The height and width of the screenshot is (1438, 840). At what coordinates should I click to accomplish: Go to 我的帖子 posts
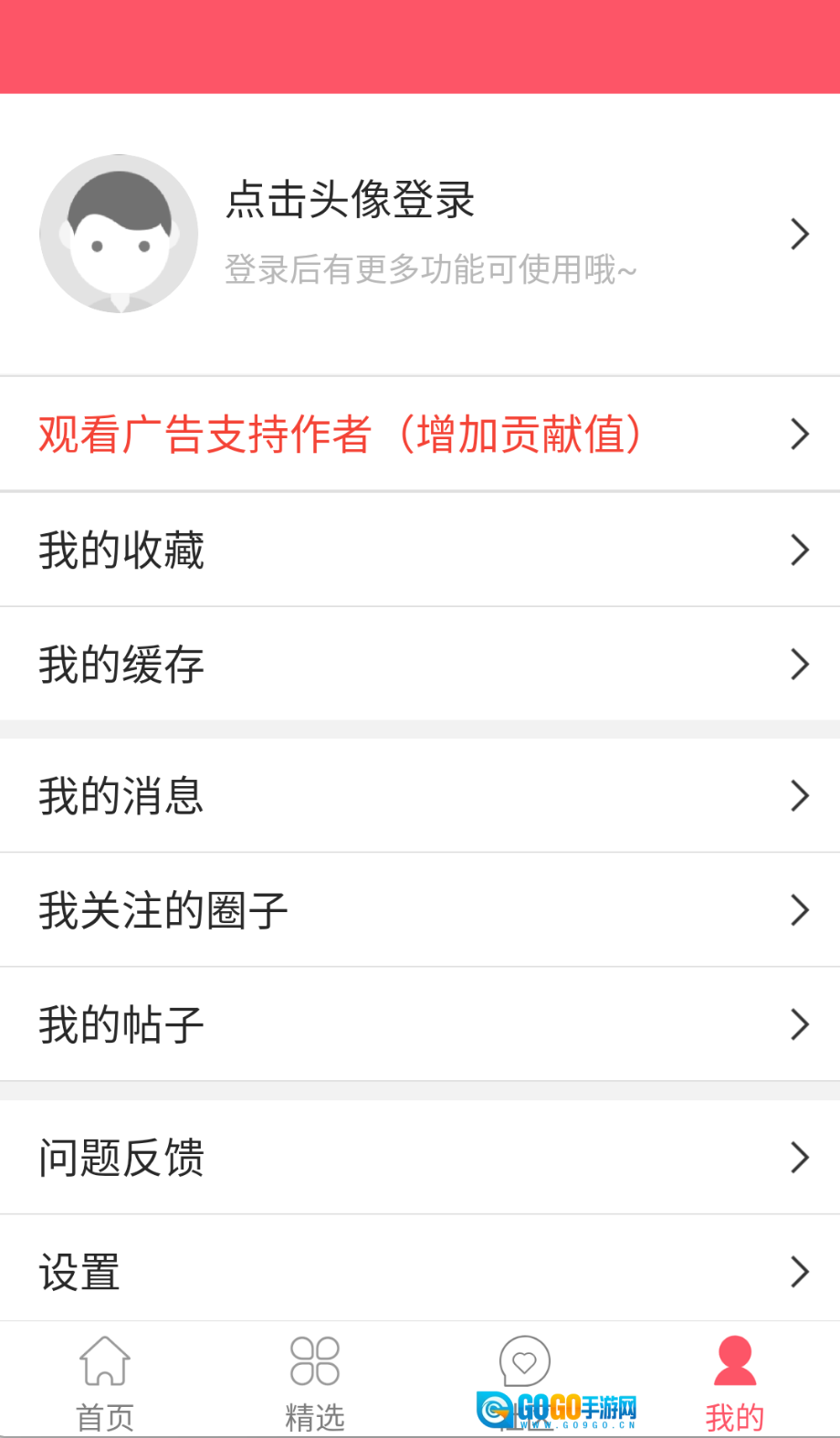tap(420, 1024)
